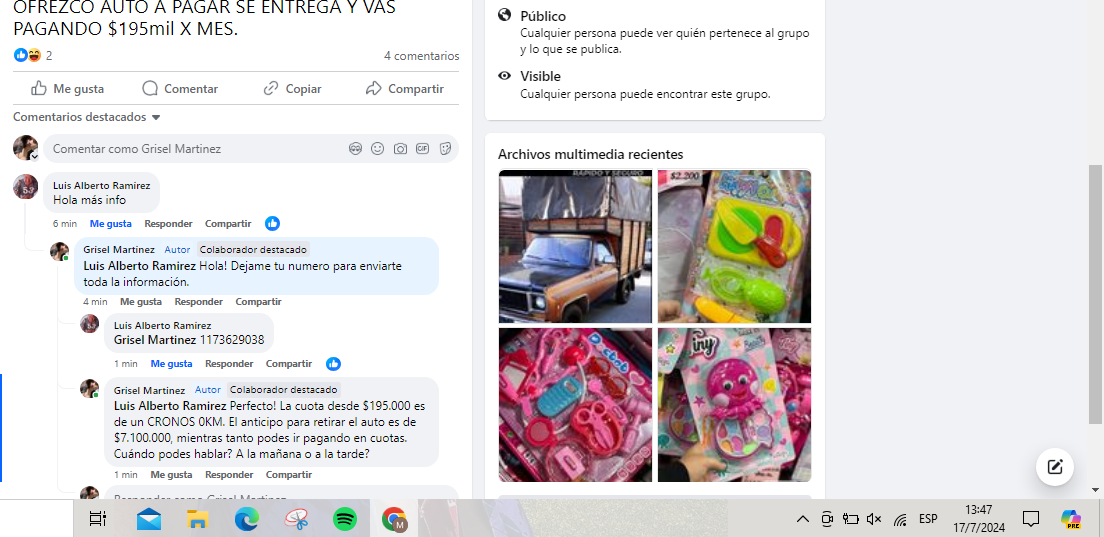1104x537 pixels.
Task: Like the post with Me gusta button
Action: point(67,88)
